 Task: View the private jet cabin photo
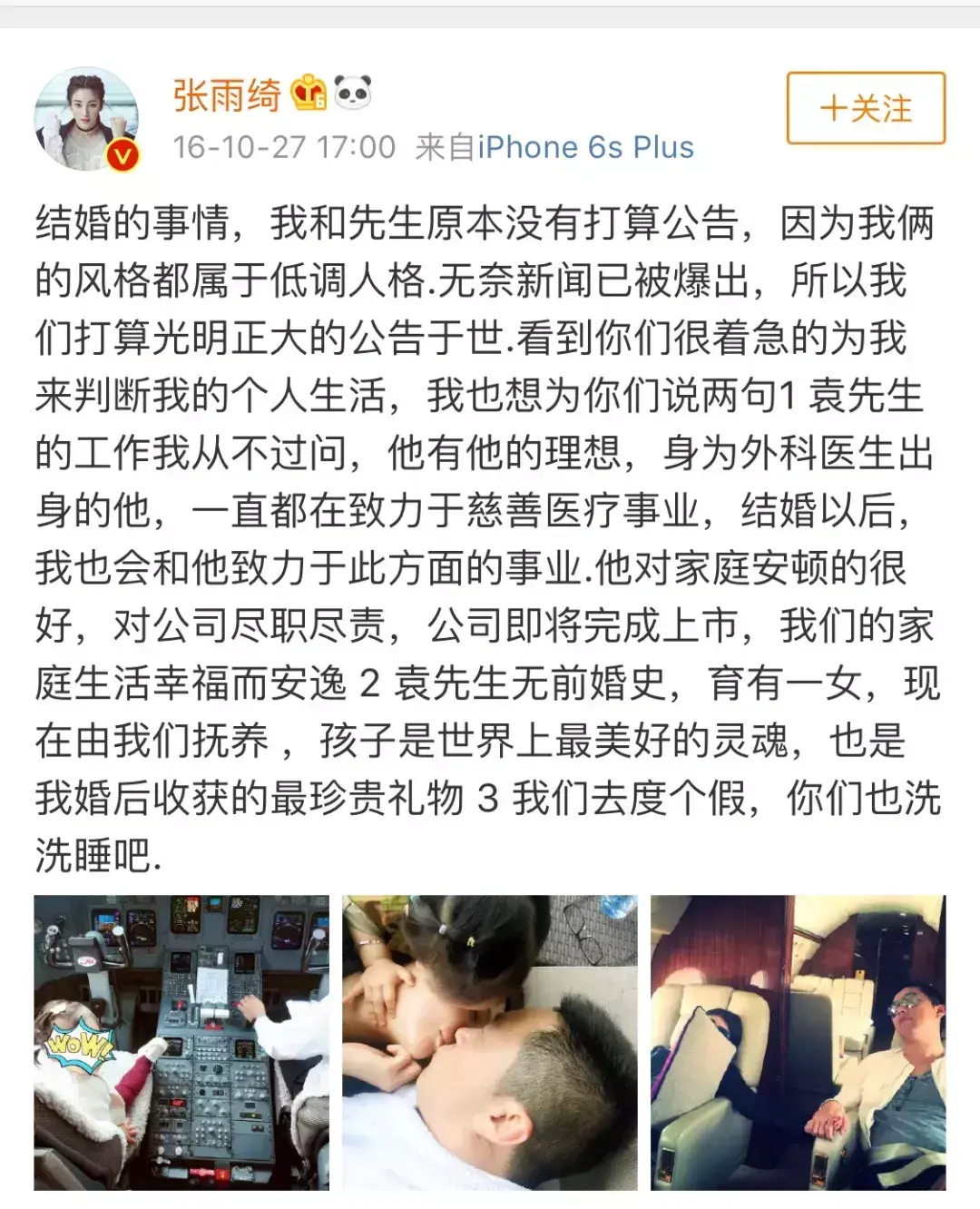(x=798, y=1042)
